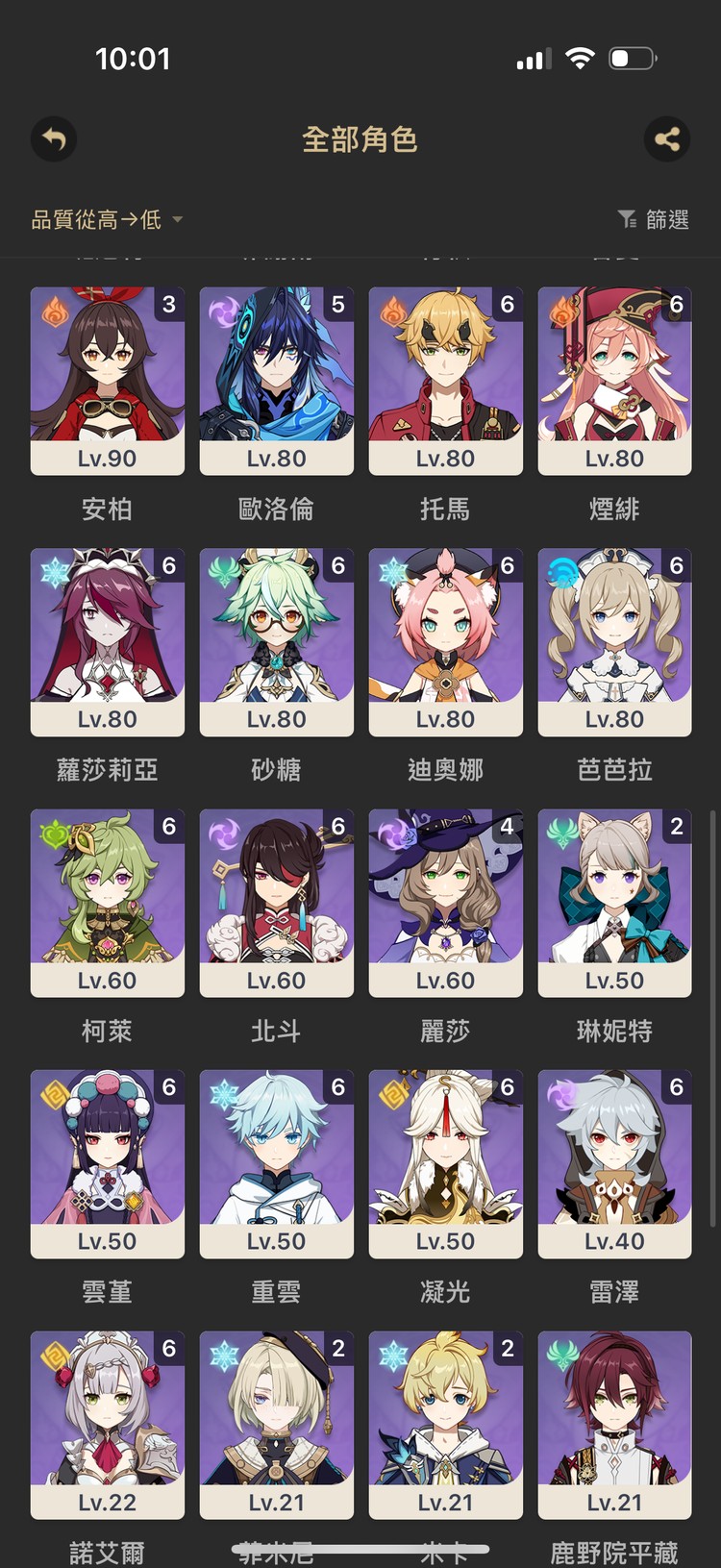
Task: Go back with the arrow icon
Action: click(x=54, y=140)
